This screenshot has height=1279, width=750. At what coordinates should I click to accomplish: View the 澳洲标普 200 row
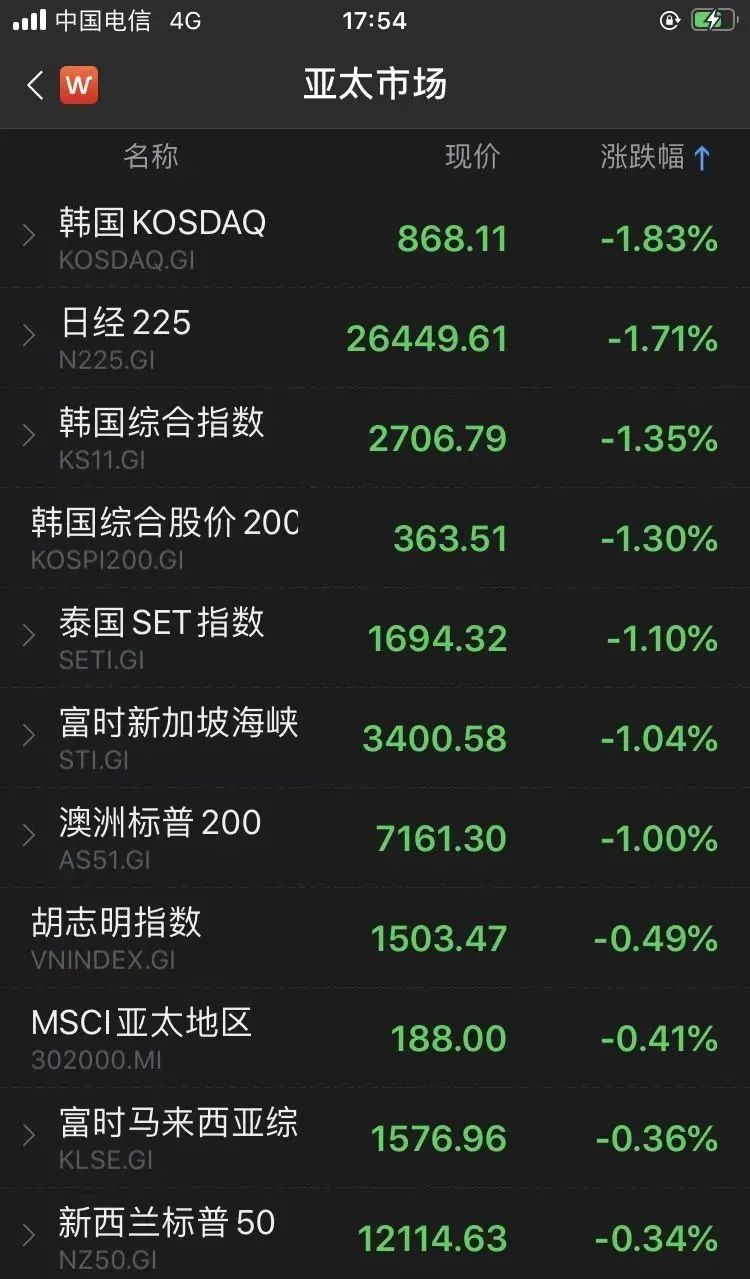(375, 838)
